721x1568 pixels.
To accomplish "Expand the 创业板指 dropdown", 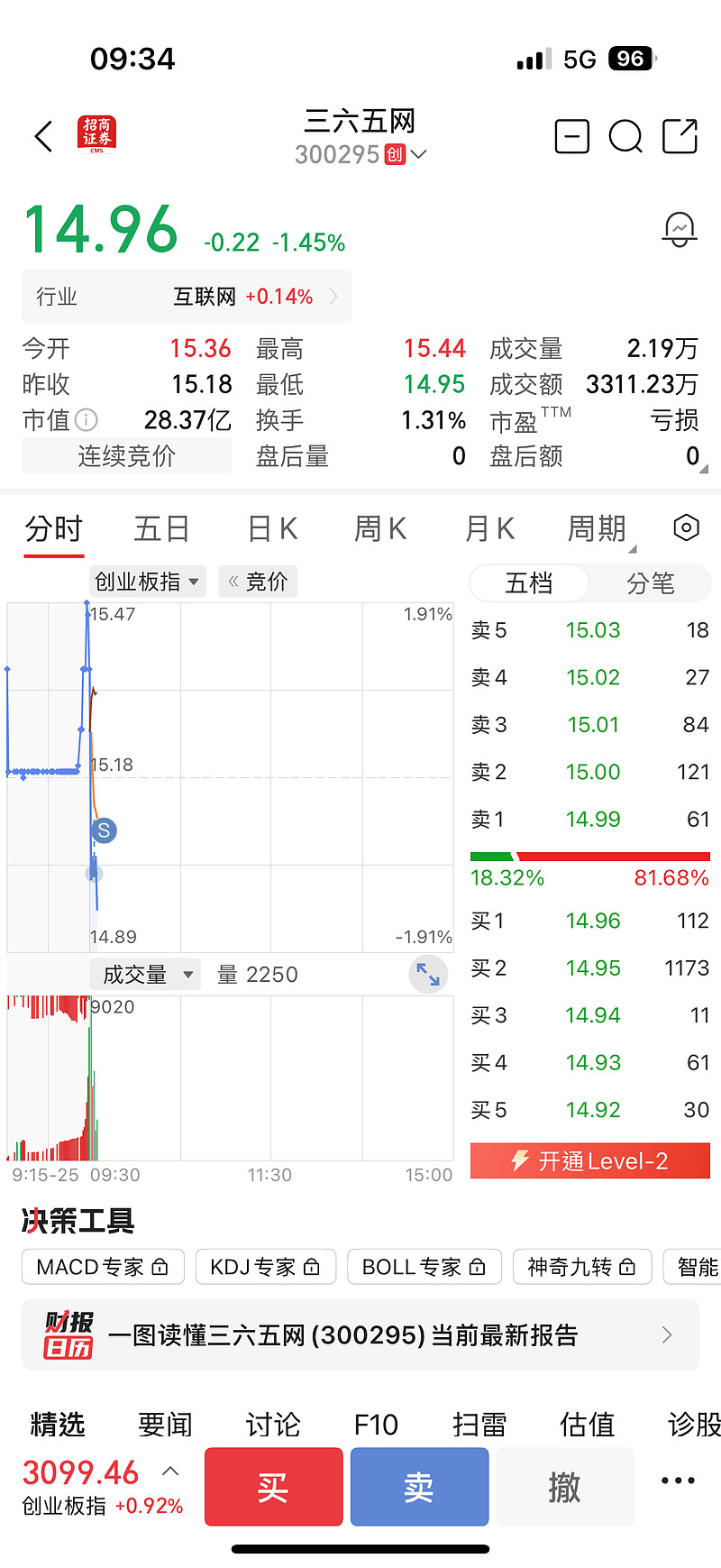I will (x=148, y=582).
